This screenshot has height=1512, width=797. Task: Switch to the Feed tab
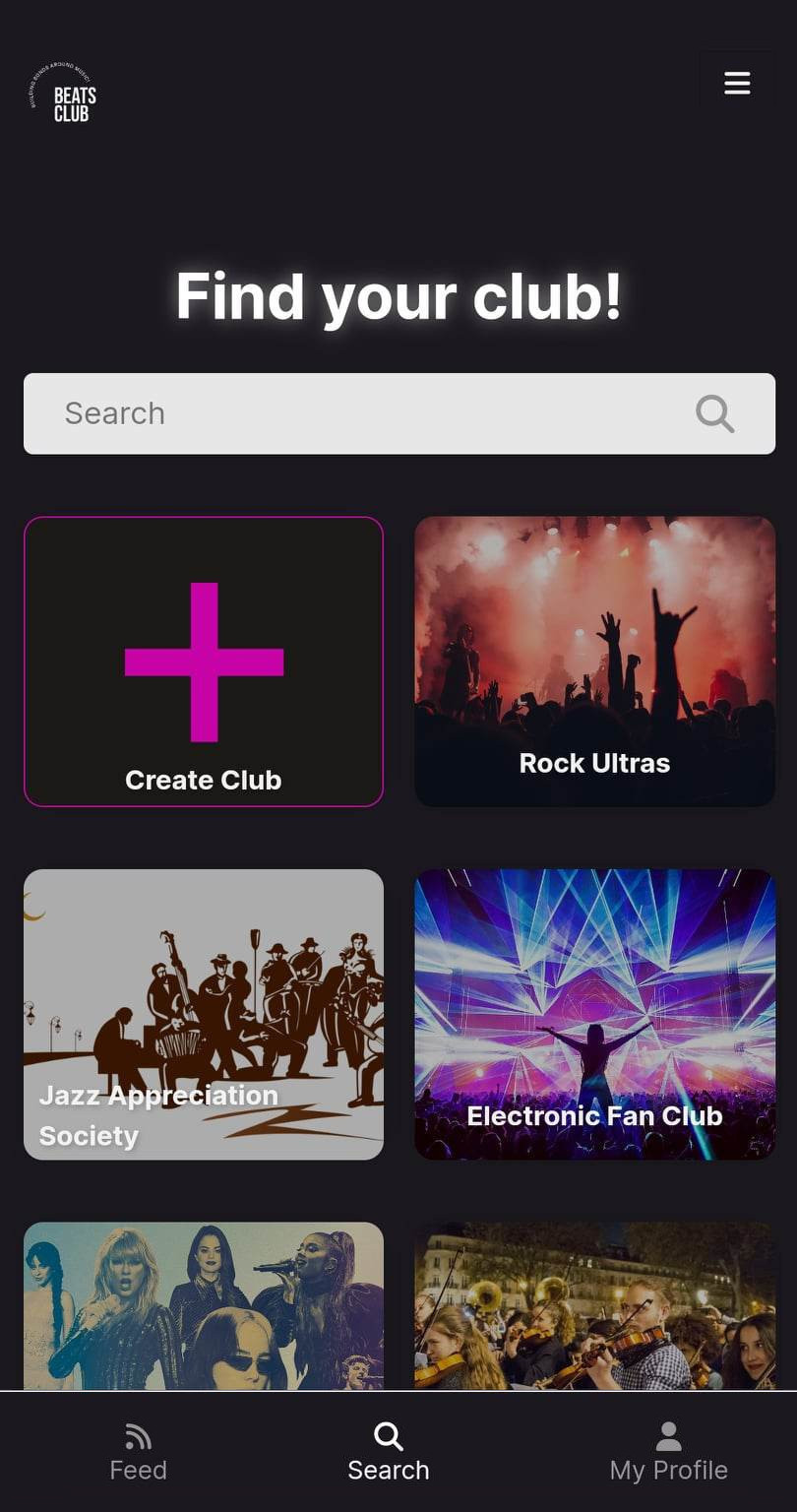[x=138, y=1452]
